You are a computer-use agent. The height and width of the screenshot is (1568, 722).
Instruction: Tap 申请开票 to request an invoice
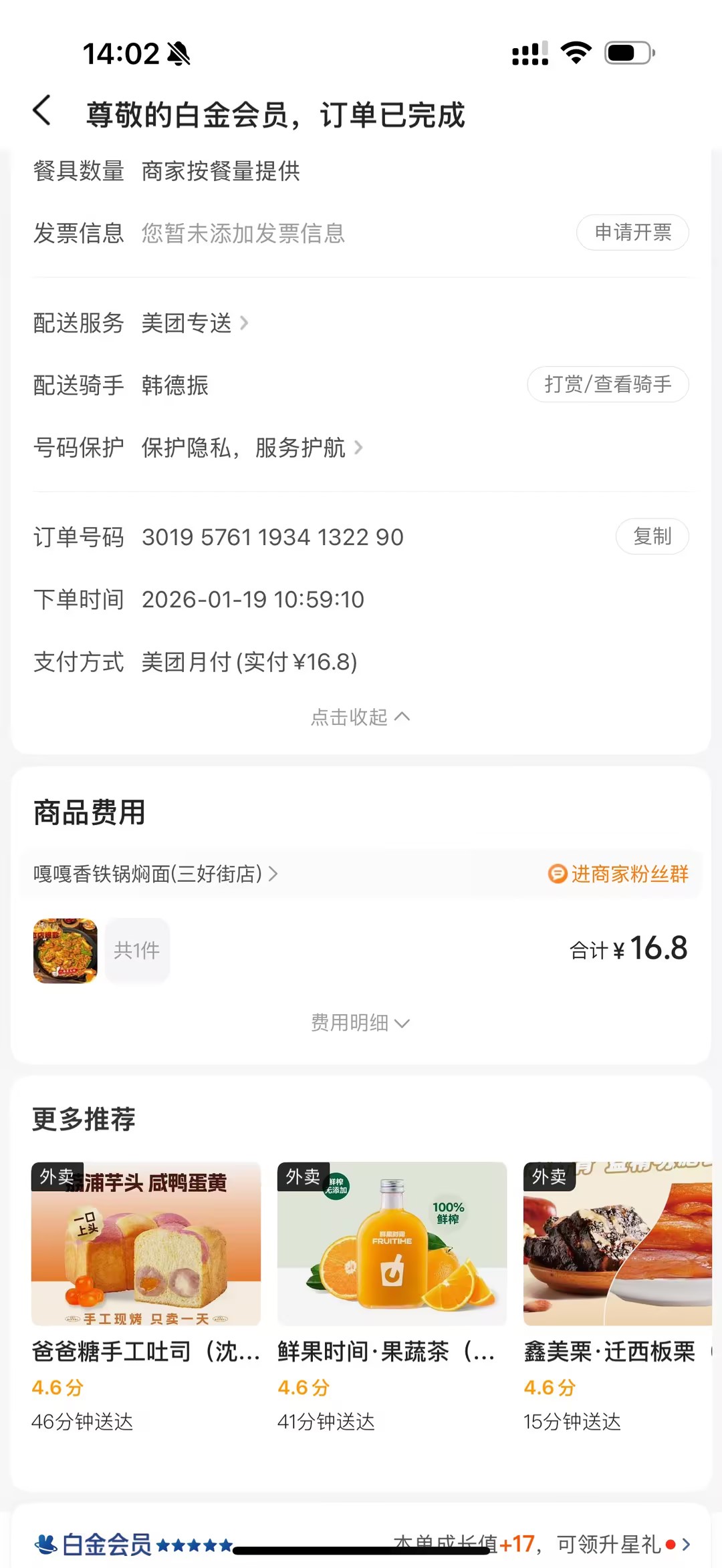tap(632, 232)
